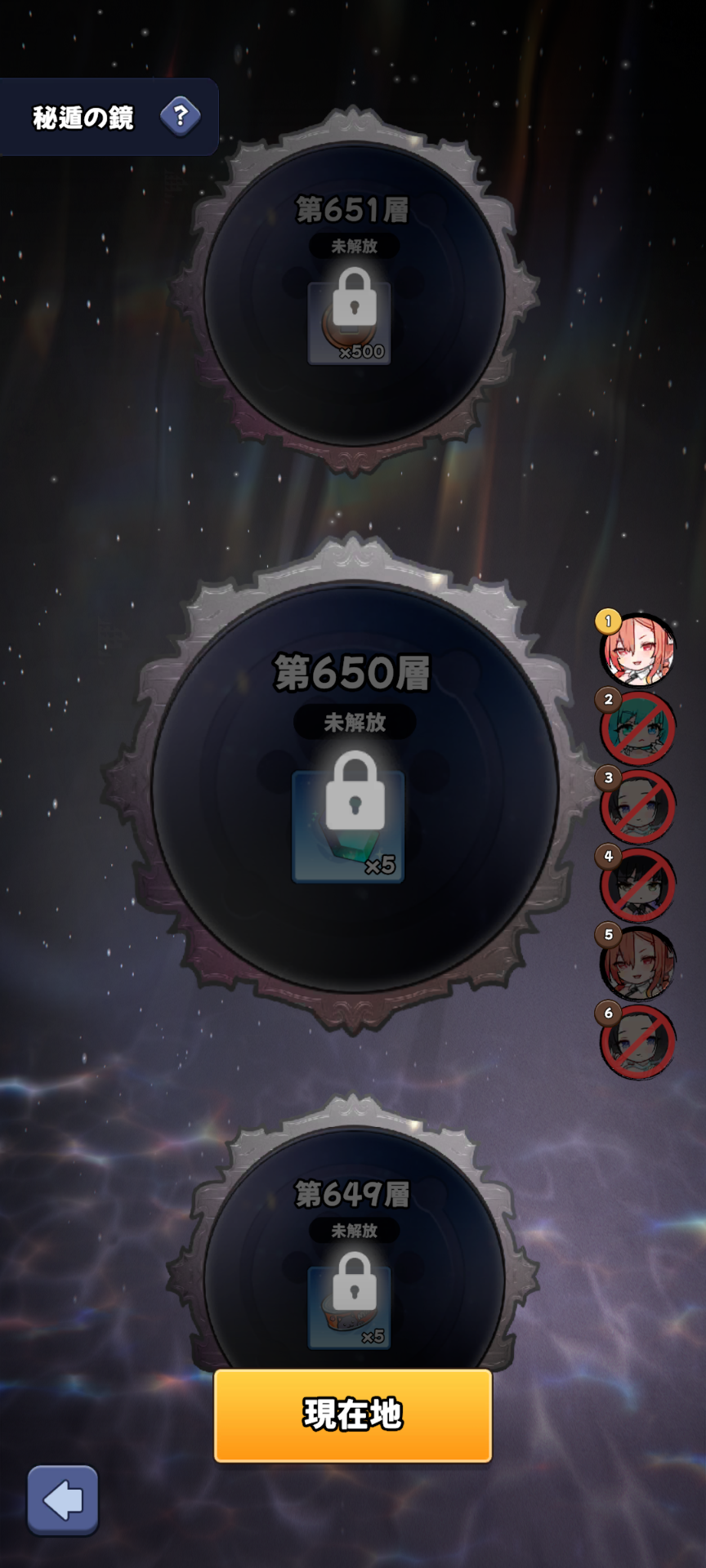706x1568 pixels.
Task: Select the locked 第651層 mirror
Action: 354,294
